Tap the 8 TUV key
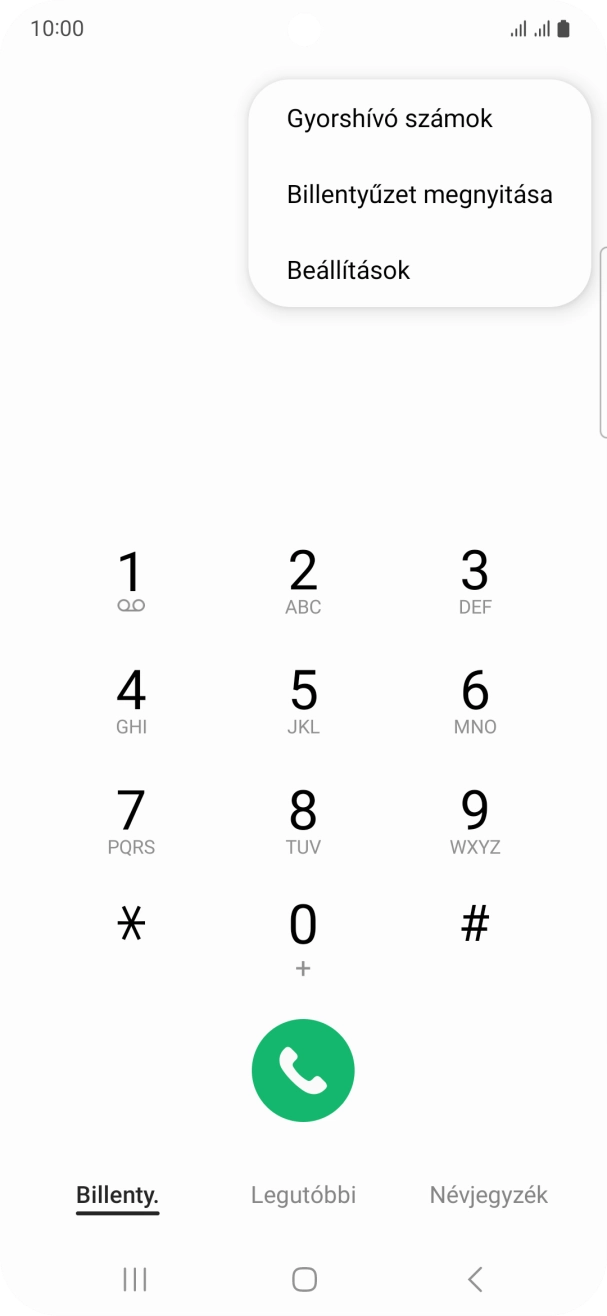This screenshot has height=1316, width=607. [x=303, y=820]
